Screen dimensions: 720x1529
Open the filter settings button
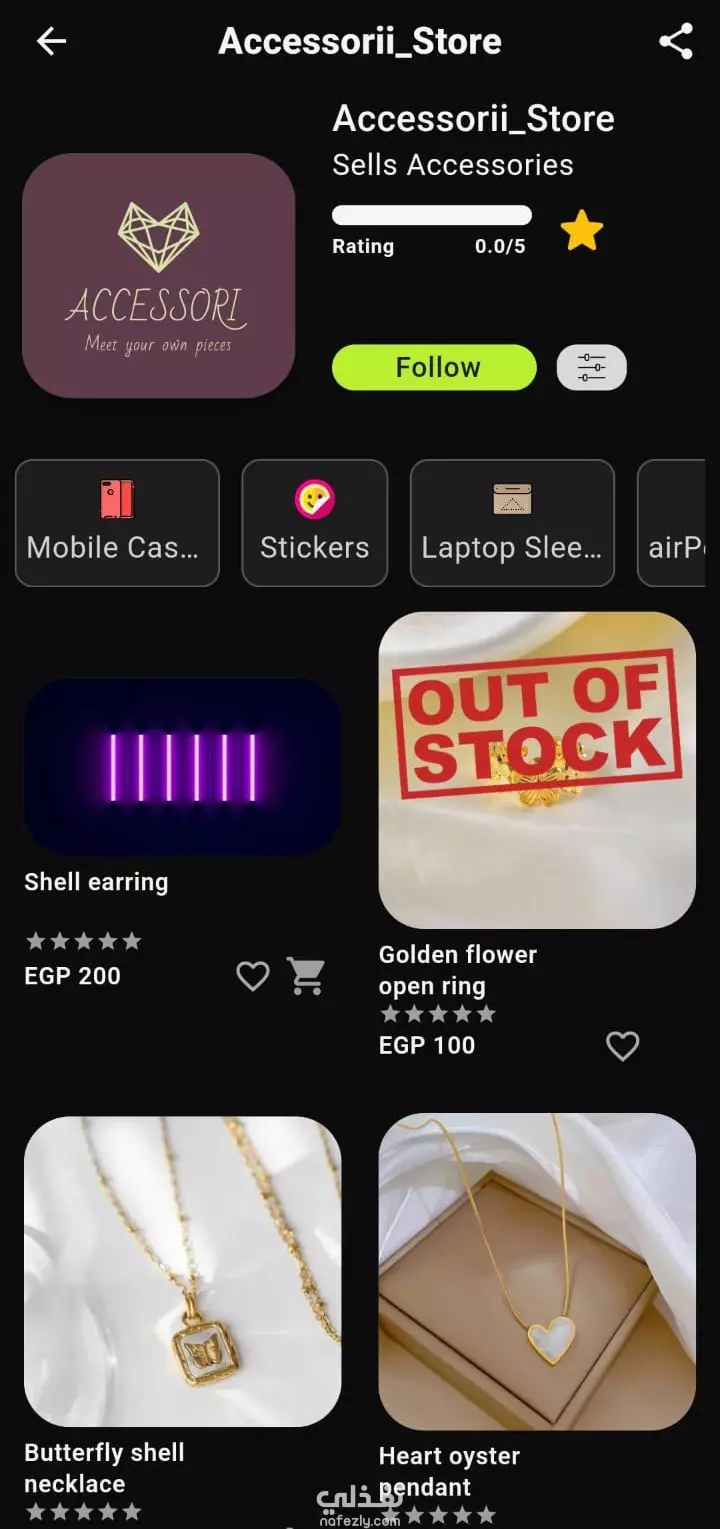591,367
